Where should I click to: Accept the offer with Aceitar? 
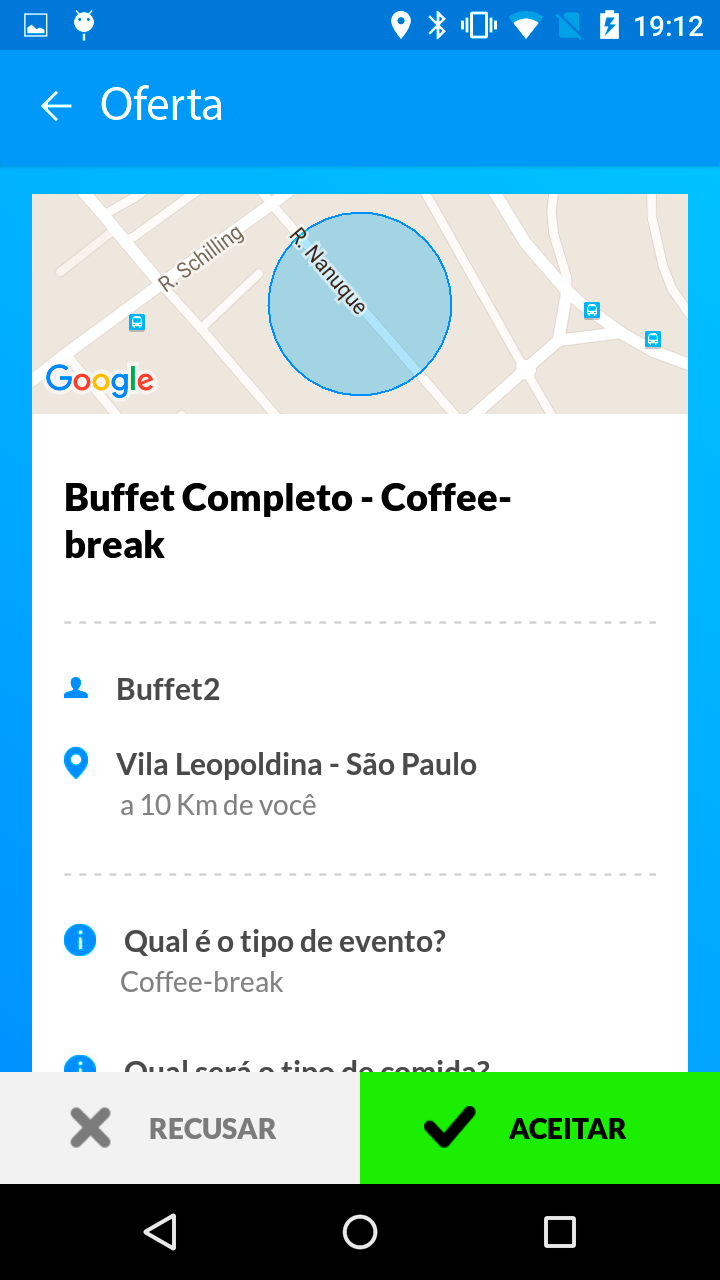540,1128
